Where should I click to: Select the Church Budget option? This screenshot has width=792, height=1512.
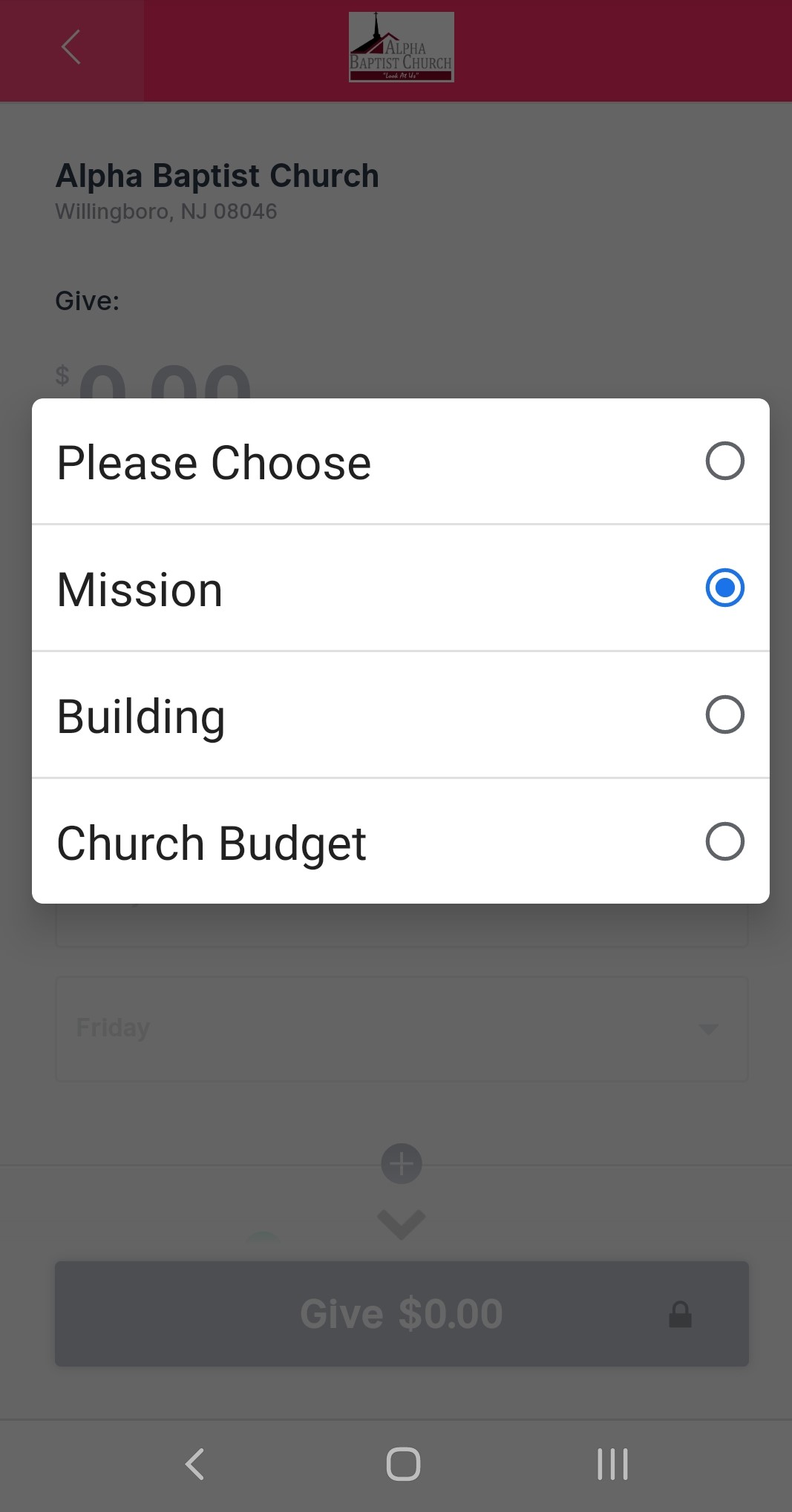click(x=400, y=842)
